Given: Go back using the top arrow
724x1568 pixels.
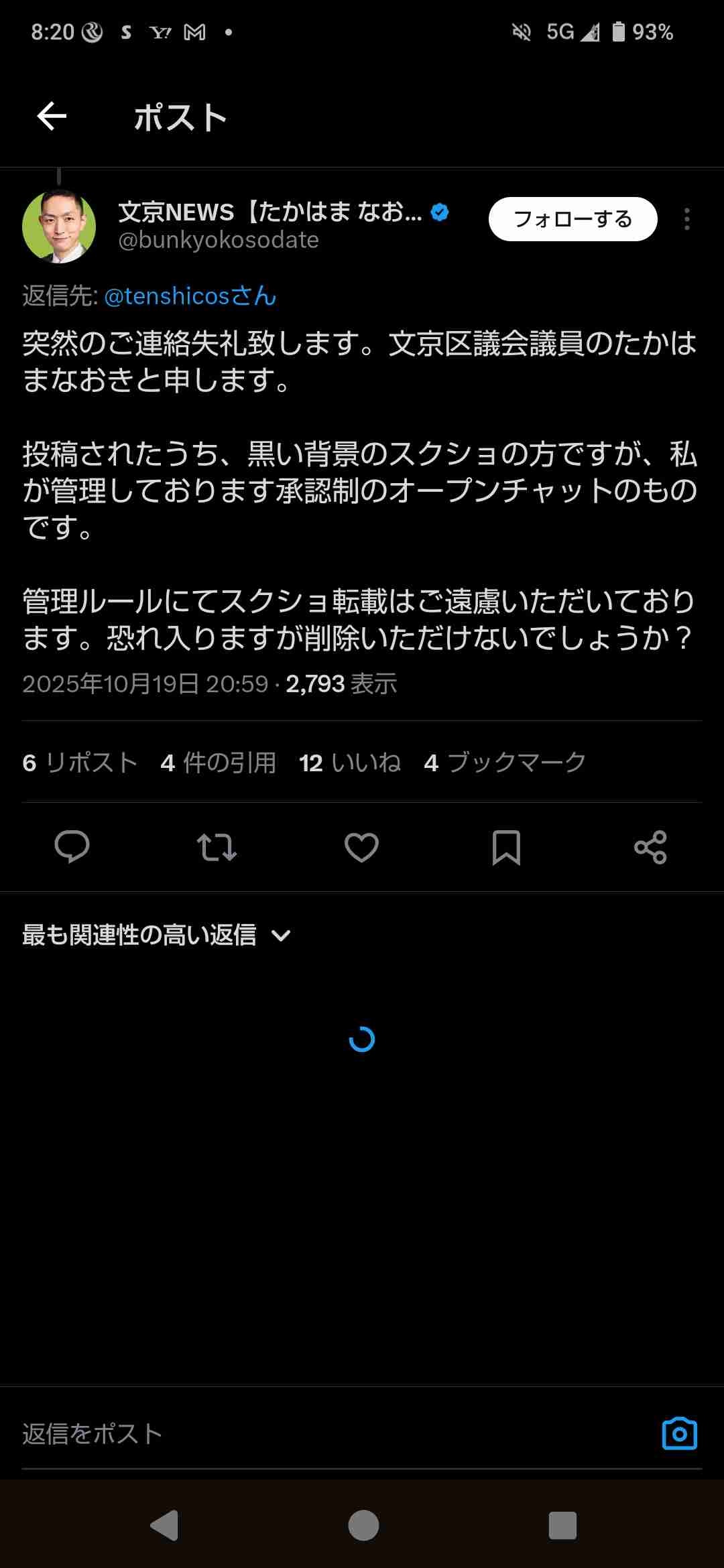Looking at the screenshot, I should click(52, 117).
